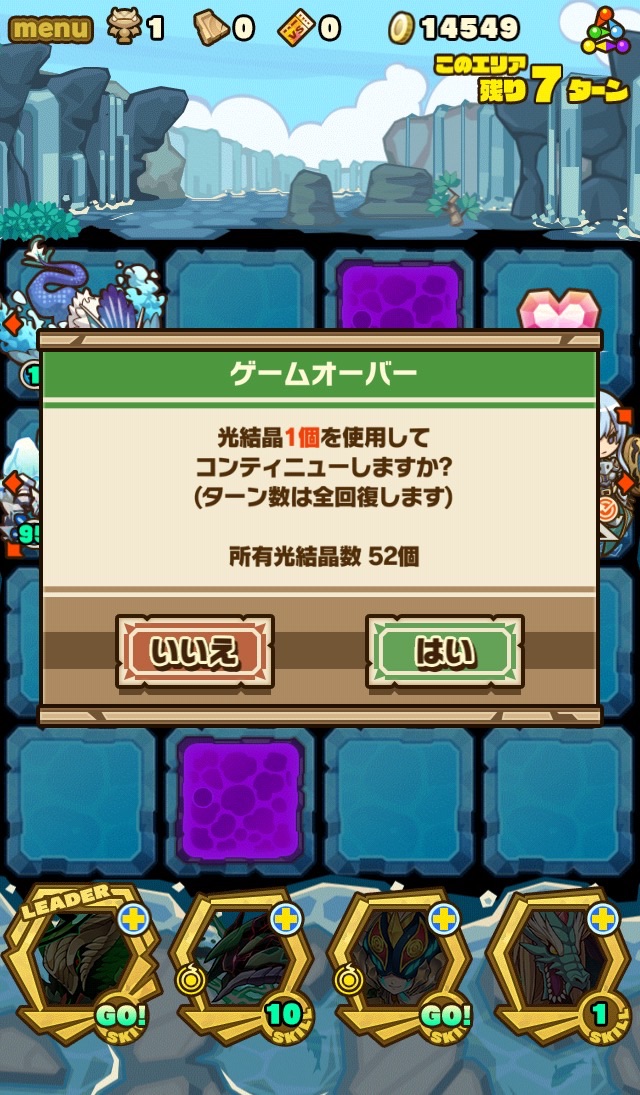The width and height of the screenshot is (640, 1095).
Task: Decline continue by tapping いいえ
Action: click(195, 652)
